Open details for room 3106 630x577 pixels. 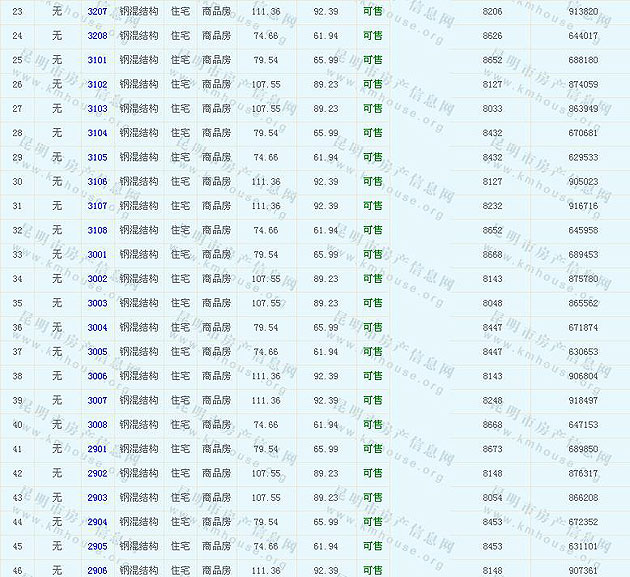tap(97, 182)
